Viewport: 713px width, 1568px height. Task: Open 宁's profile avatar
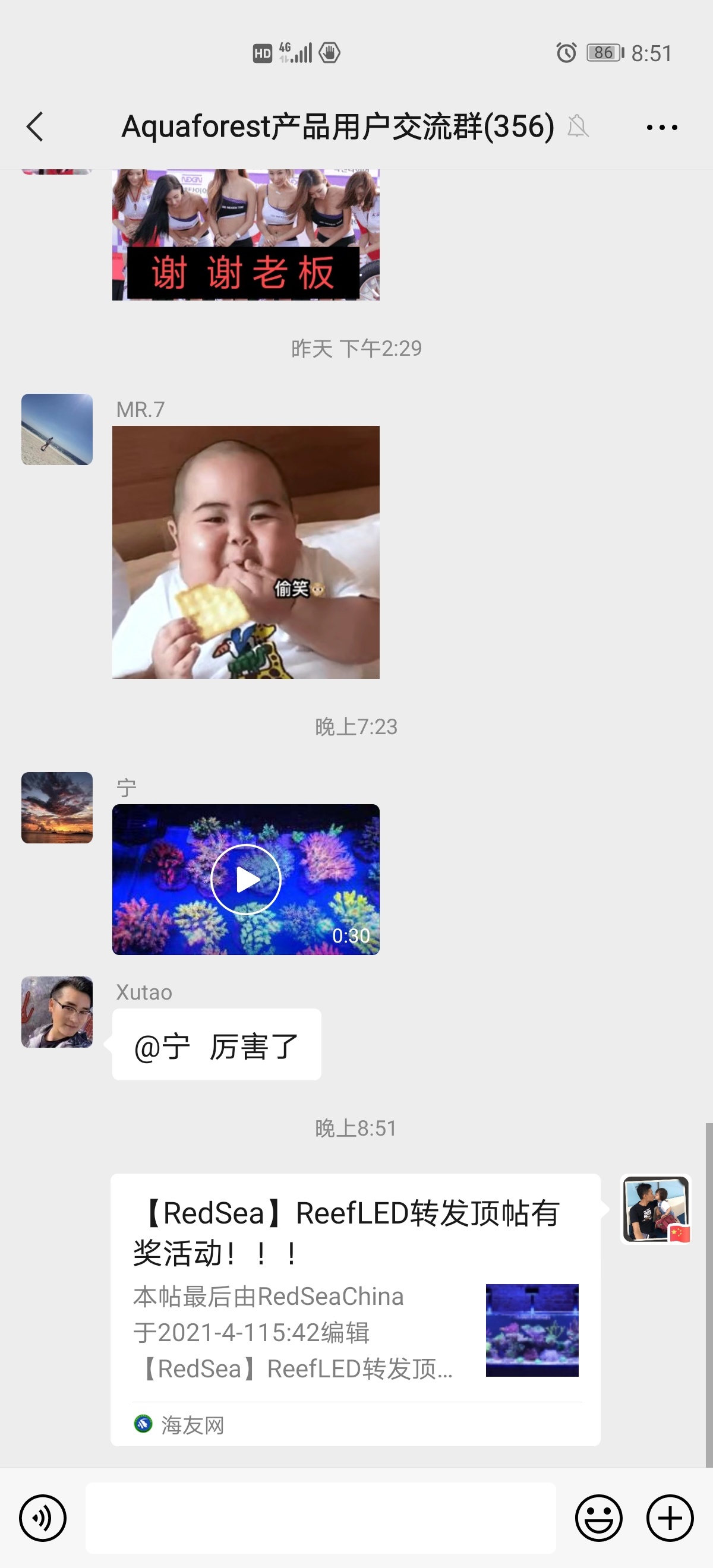[57, 808]
